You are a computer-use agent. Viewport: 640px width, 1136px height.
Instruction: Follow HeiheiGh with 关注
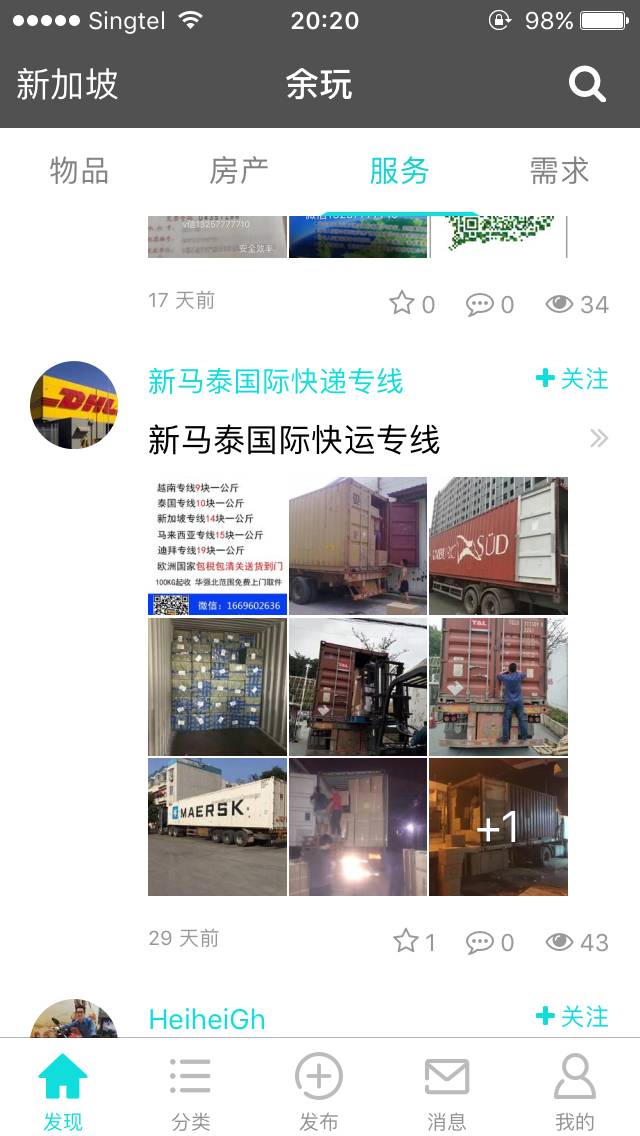[x=572, y=1016]
